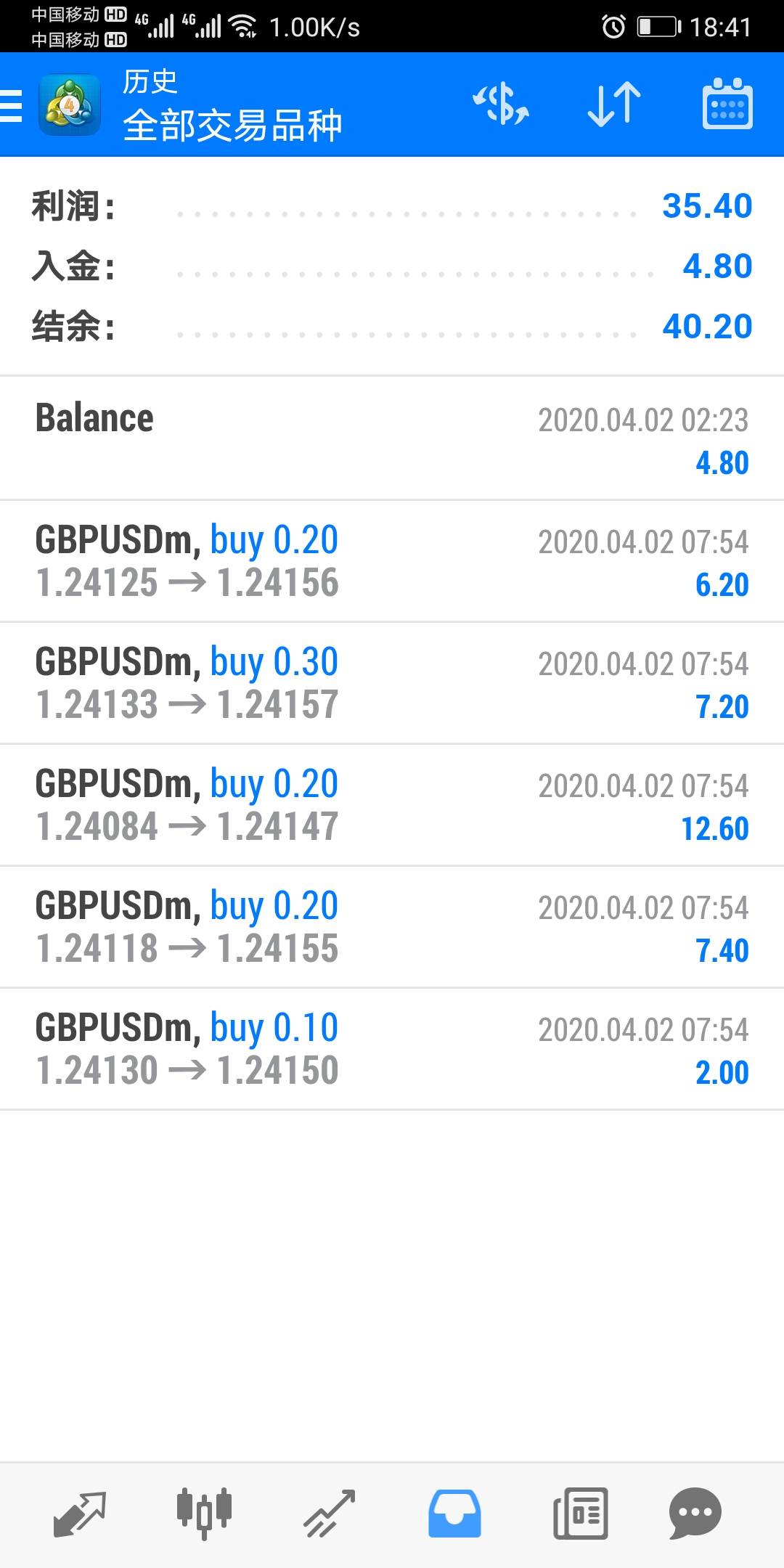
Task: Open the trade with 7.40 profit
Action: (392, 926)
